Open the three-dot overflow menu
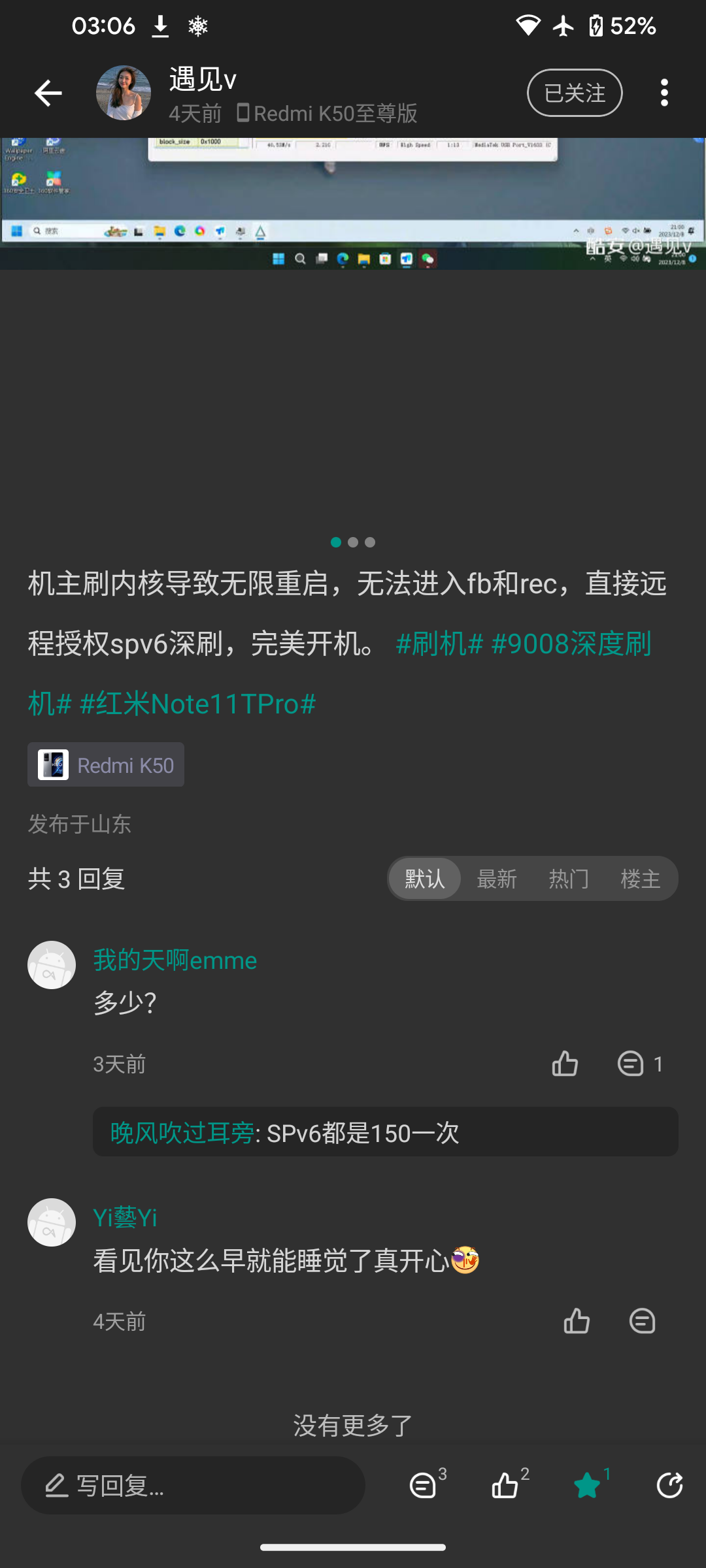This screenshot has width=706, height=1568. [664, 93]
